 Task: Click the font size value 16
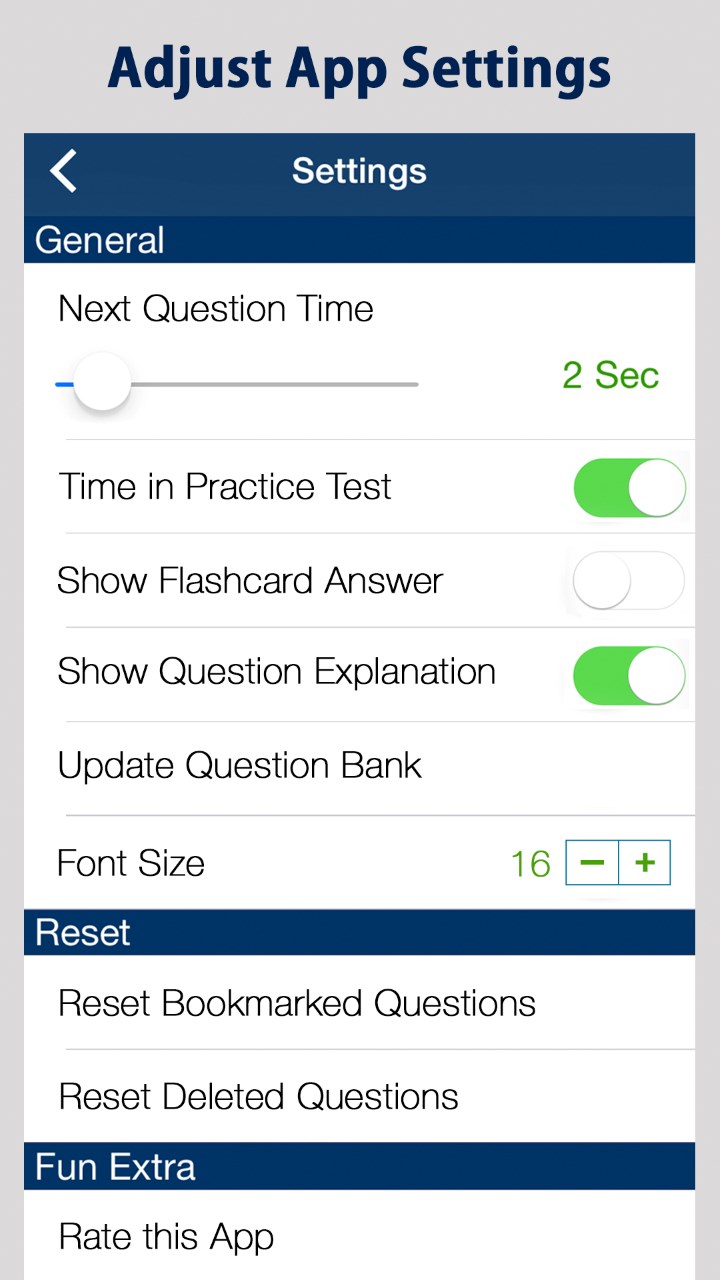point(530,862)
